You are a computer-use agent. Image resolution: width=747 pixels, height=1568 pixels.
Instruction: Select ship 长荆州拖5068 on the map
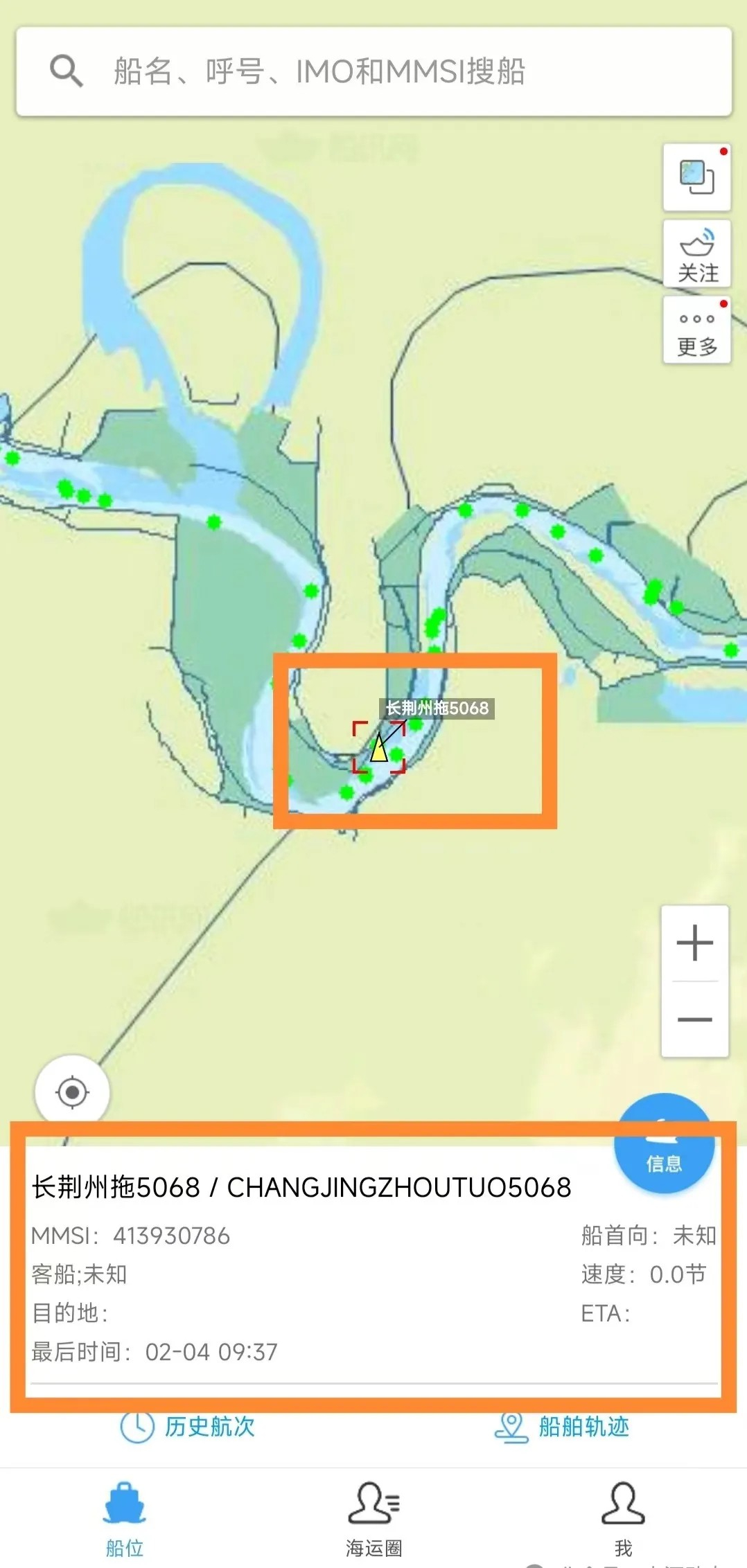pyautogui.click(x=379, y=749)
